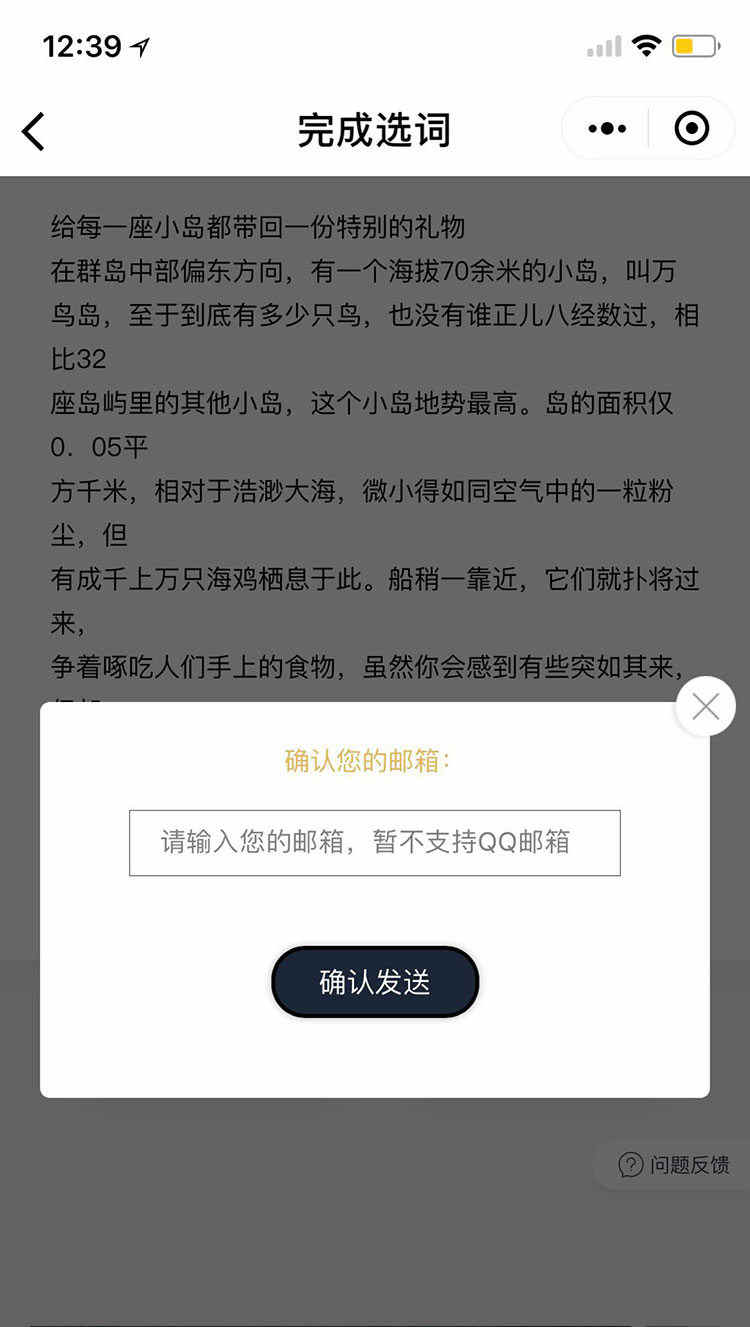Focus the email address input field

(x=374, y=843)
